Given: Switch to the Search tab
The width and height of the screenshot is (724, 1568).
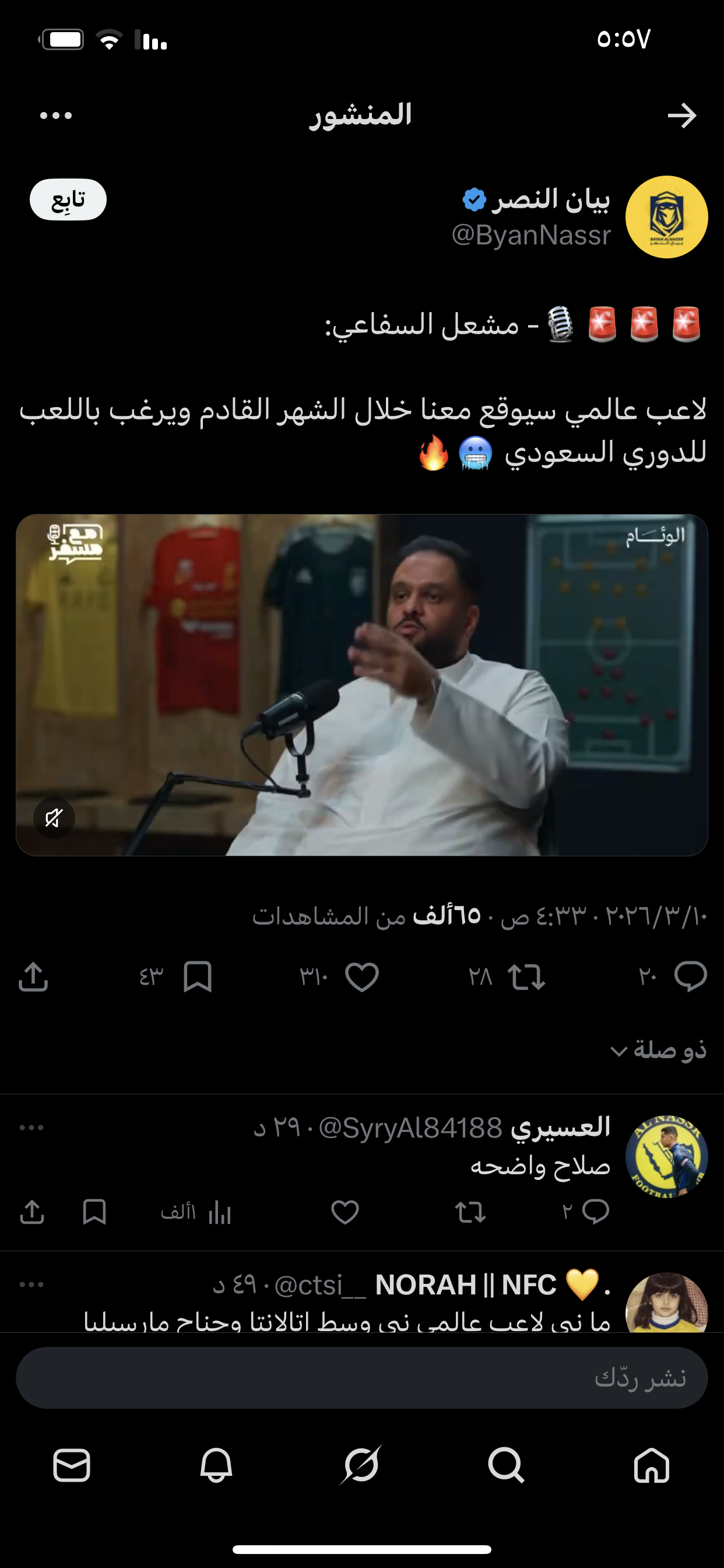Looking at the screenshot, I should tap(506, 1465).
